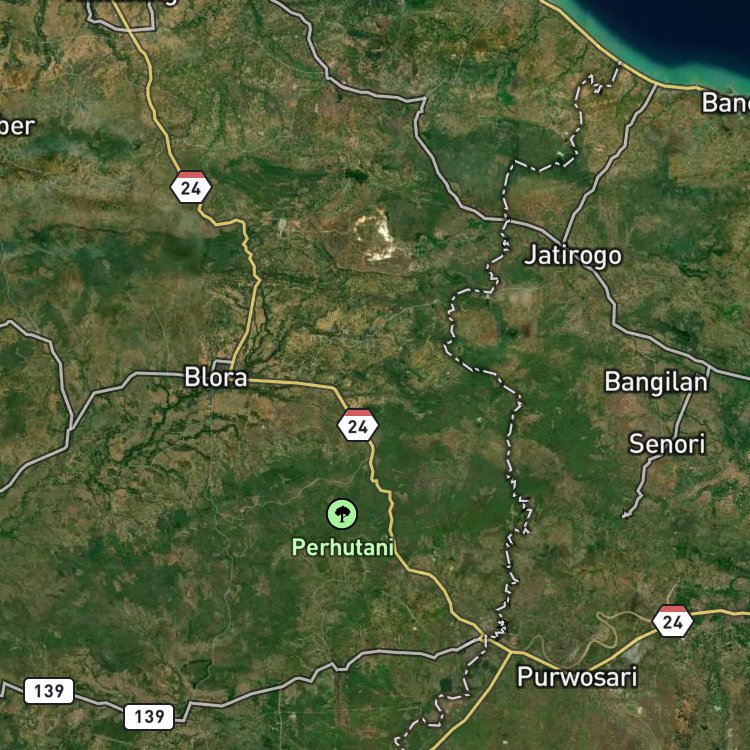Open the Perhutani park marker
Image resolution: width=750 pixels, height=750 pixels.
point(342,514)
